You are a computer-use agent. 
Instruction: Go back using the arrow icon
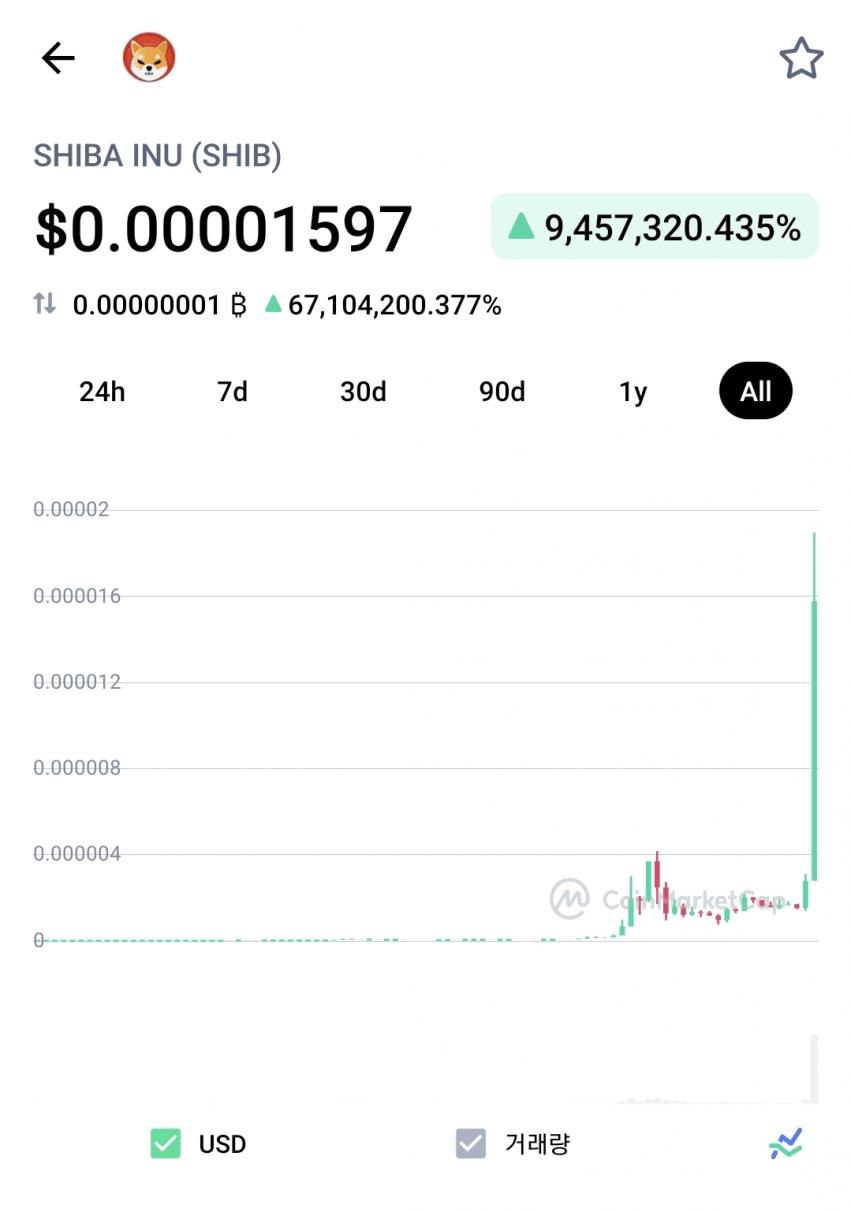coord(58,59)
